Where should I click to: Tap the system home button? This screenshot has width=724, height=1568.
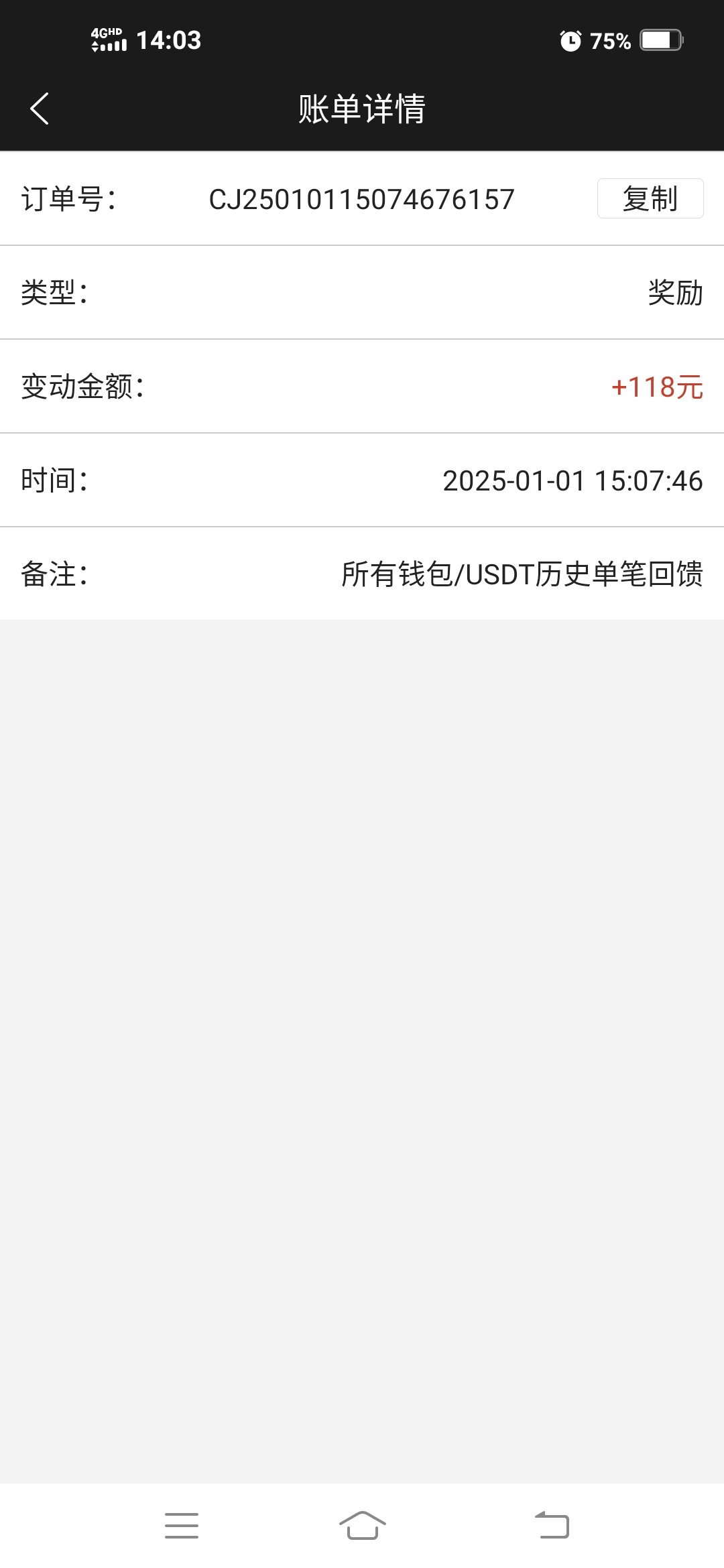(363, 1526)
